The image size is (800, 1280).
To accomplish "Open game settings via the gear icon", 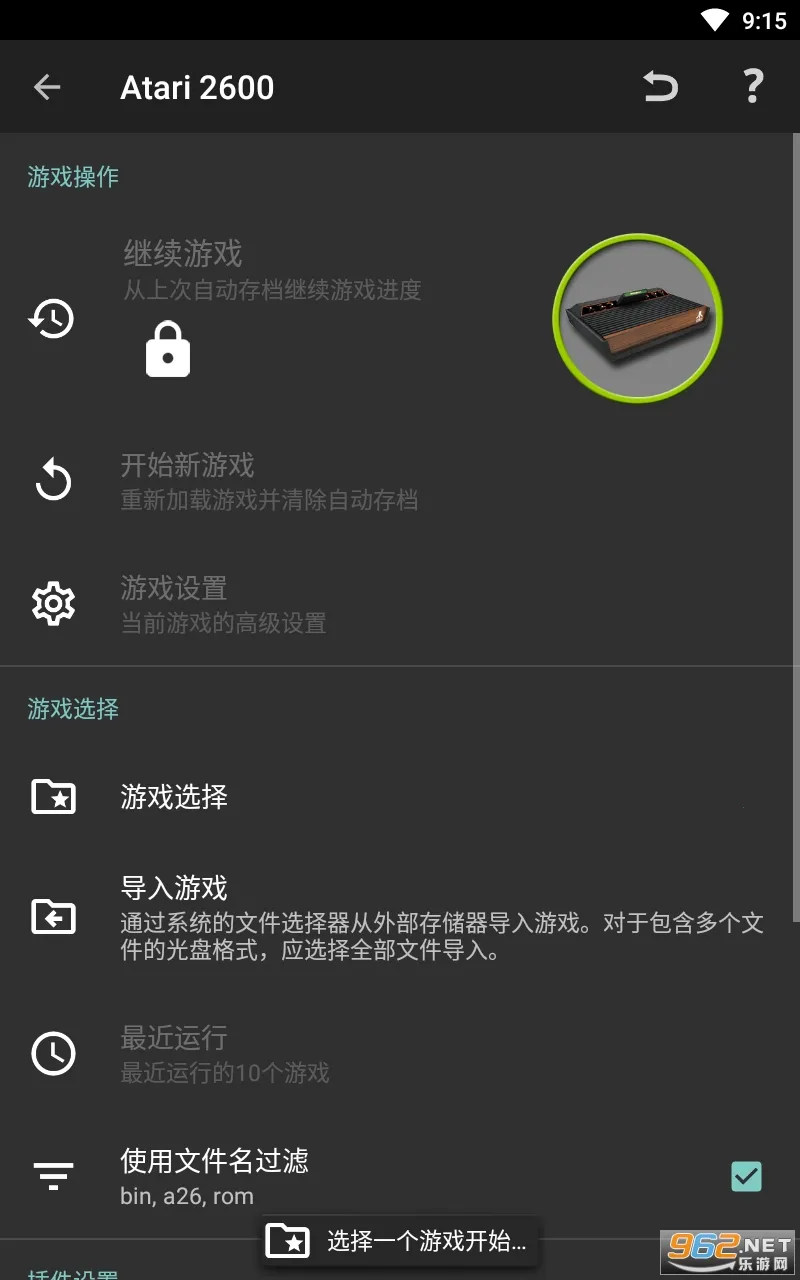I will tap(52, 603).
